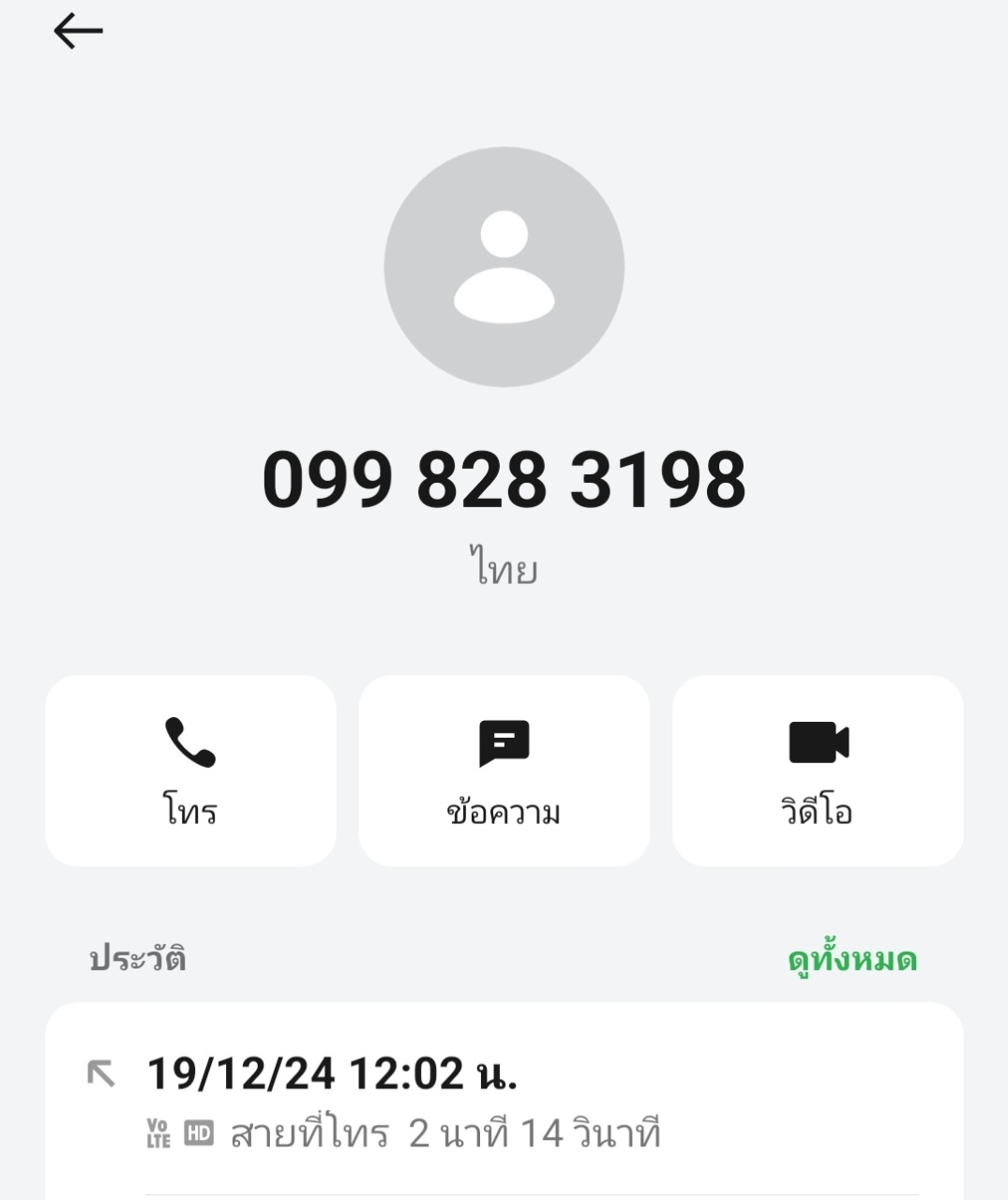
Task: Call the number with the โทร button
Action: (x=190, y=771)
